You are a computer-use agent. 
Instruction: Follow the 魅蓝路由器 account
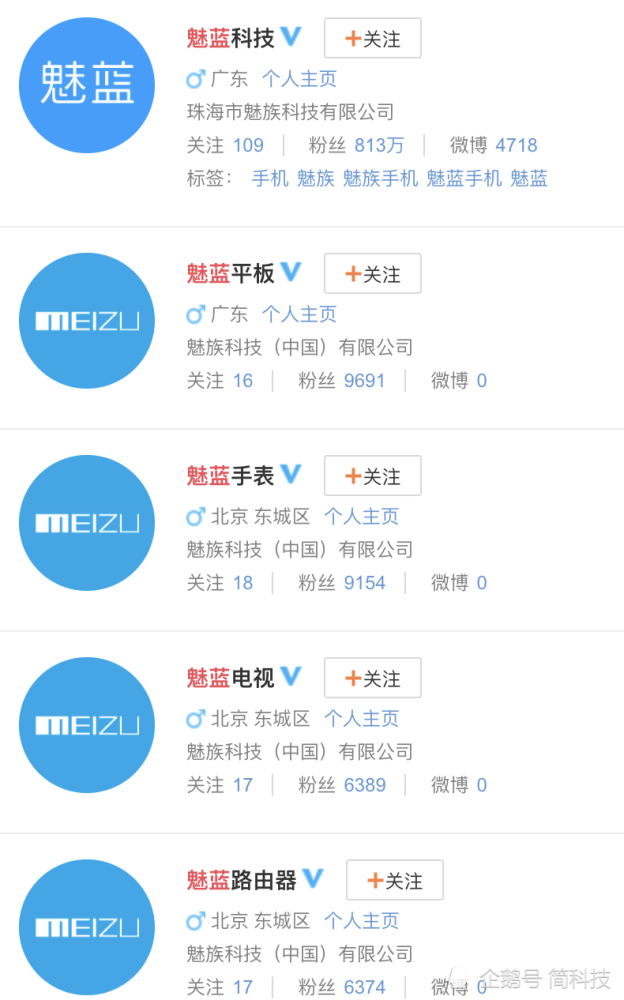(394, 880)
